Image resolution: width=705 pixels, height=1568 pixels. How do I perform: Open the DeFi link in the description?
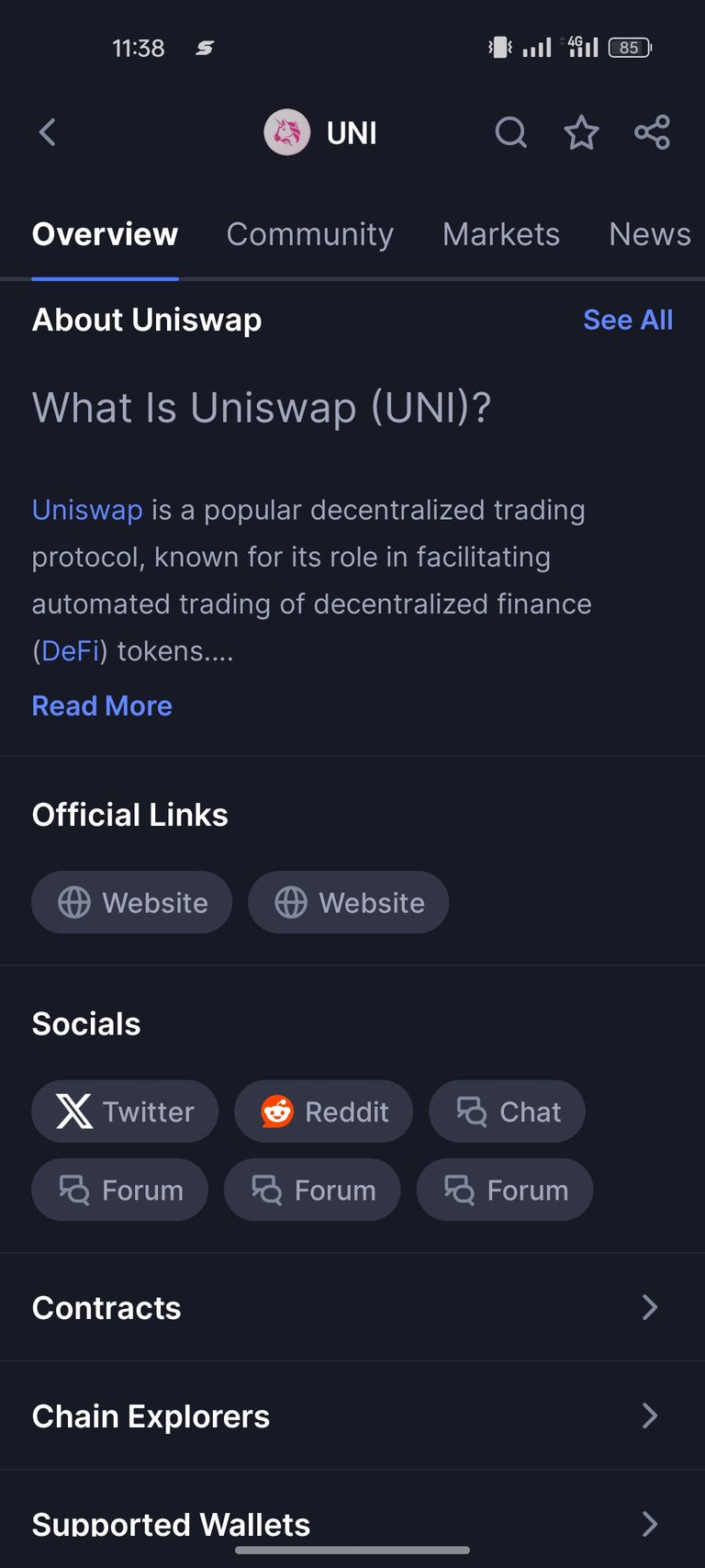[x=70, y=651]
